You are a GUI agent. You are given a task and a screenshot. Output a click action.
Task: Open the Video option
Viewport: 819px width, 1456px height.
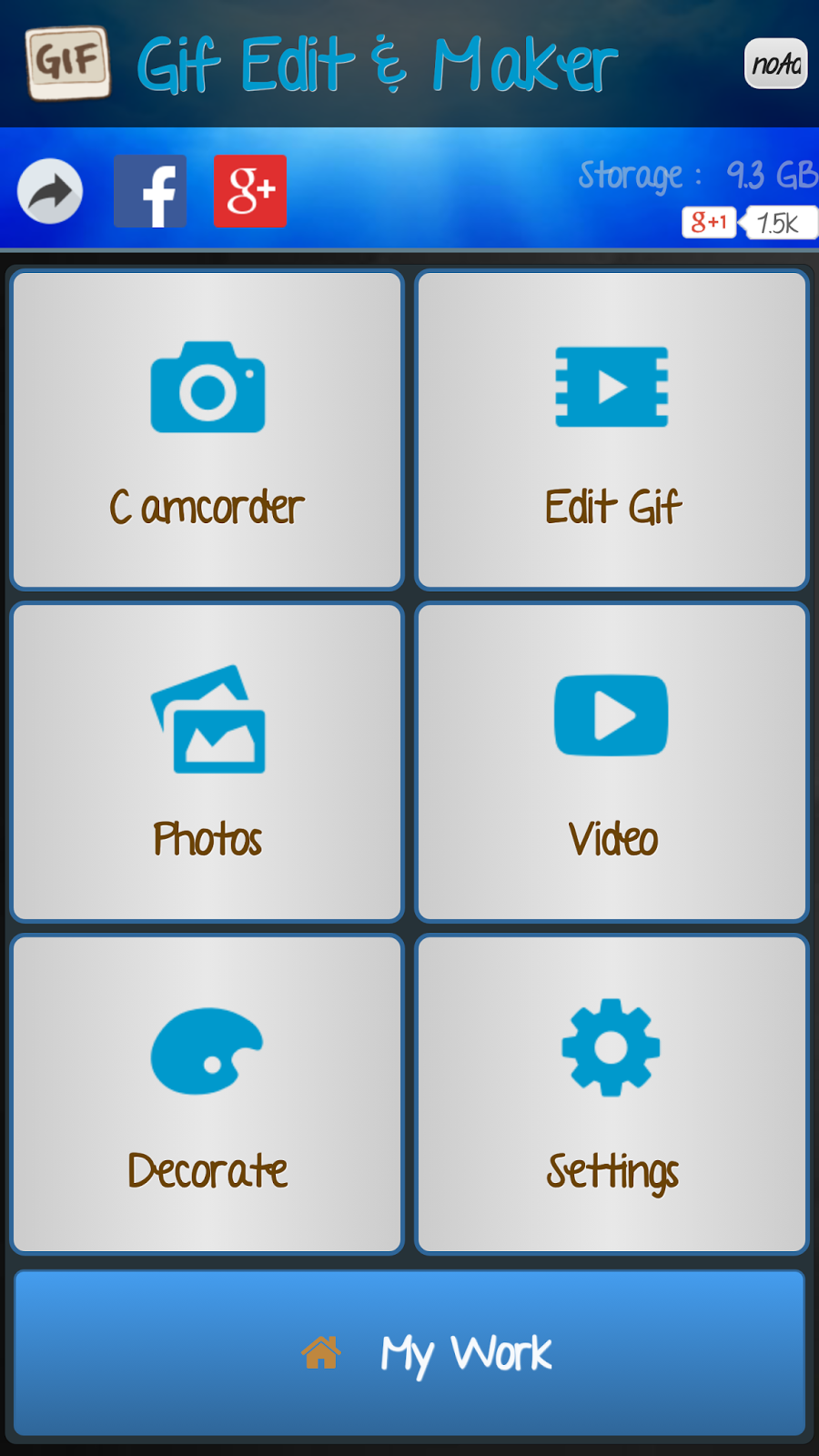[612, 763]
